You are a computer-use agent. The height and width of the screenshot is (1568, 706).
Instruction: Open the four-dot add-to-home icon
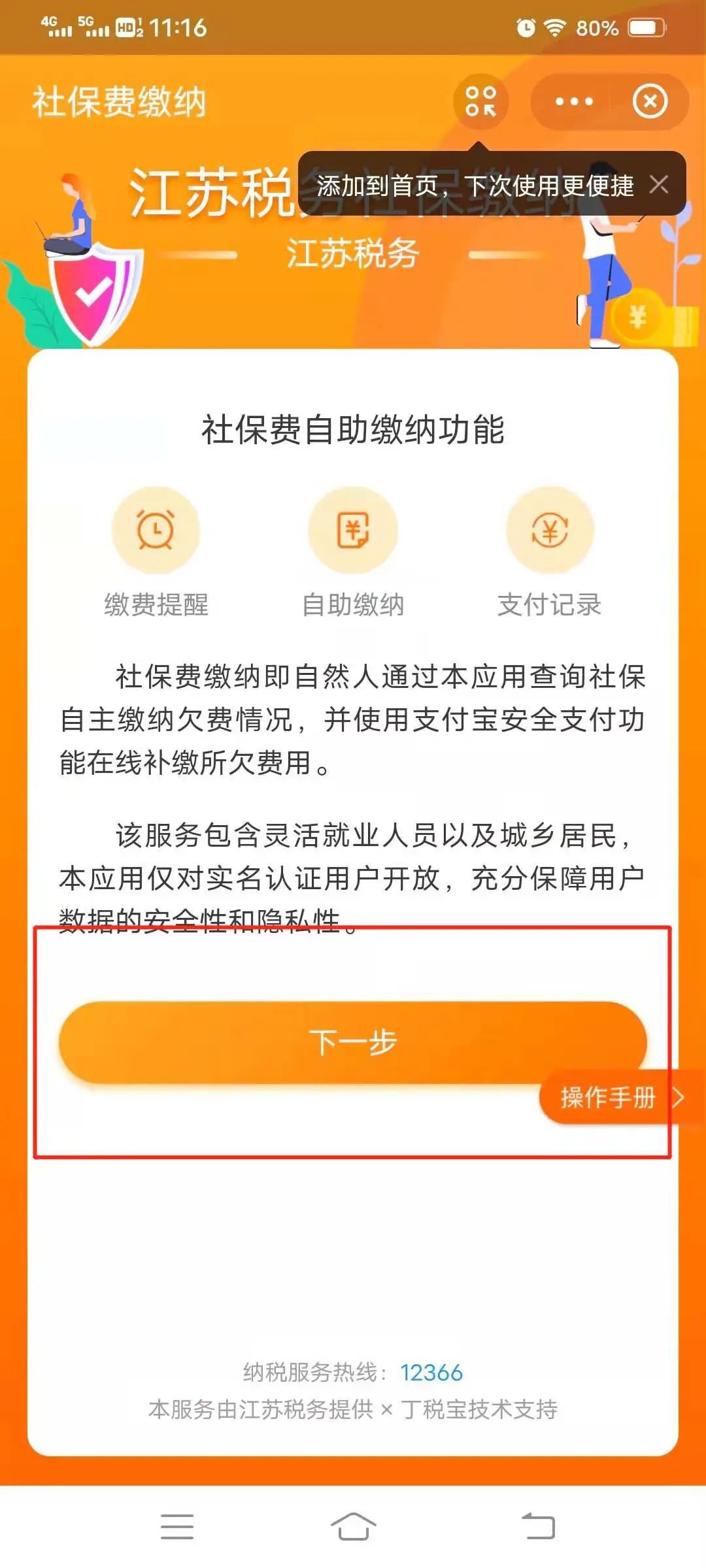(480, 102)
